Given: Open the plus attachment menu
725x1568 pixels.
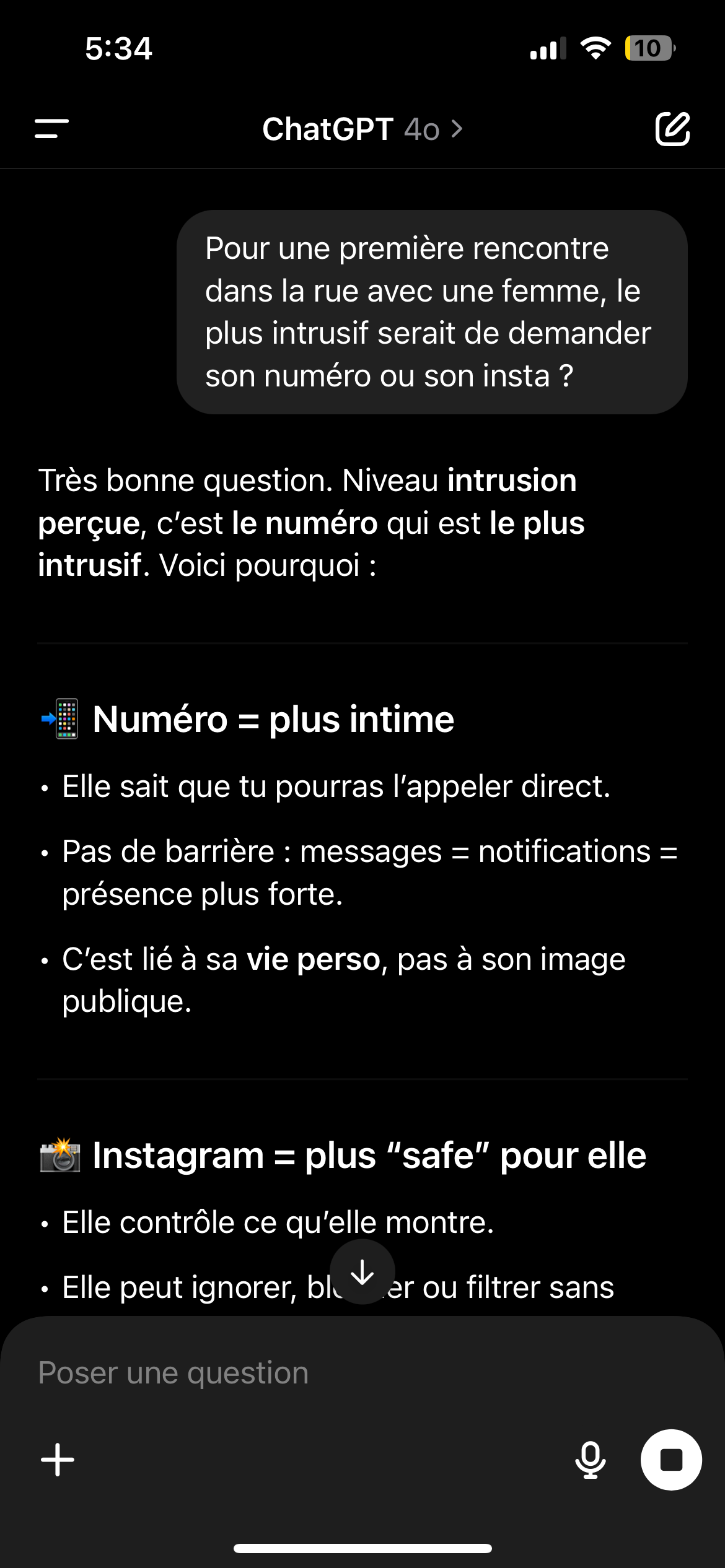Looking at the screenshot, I should pos(58,1460).
